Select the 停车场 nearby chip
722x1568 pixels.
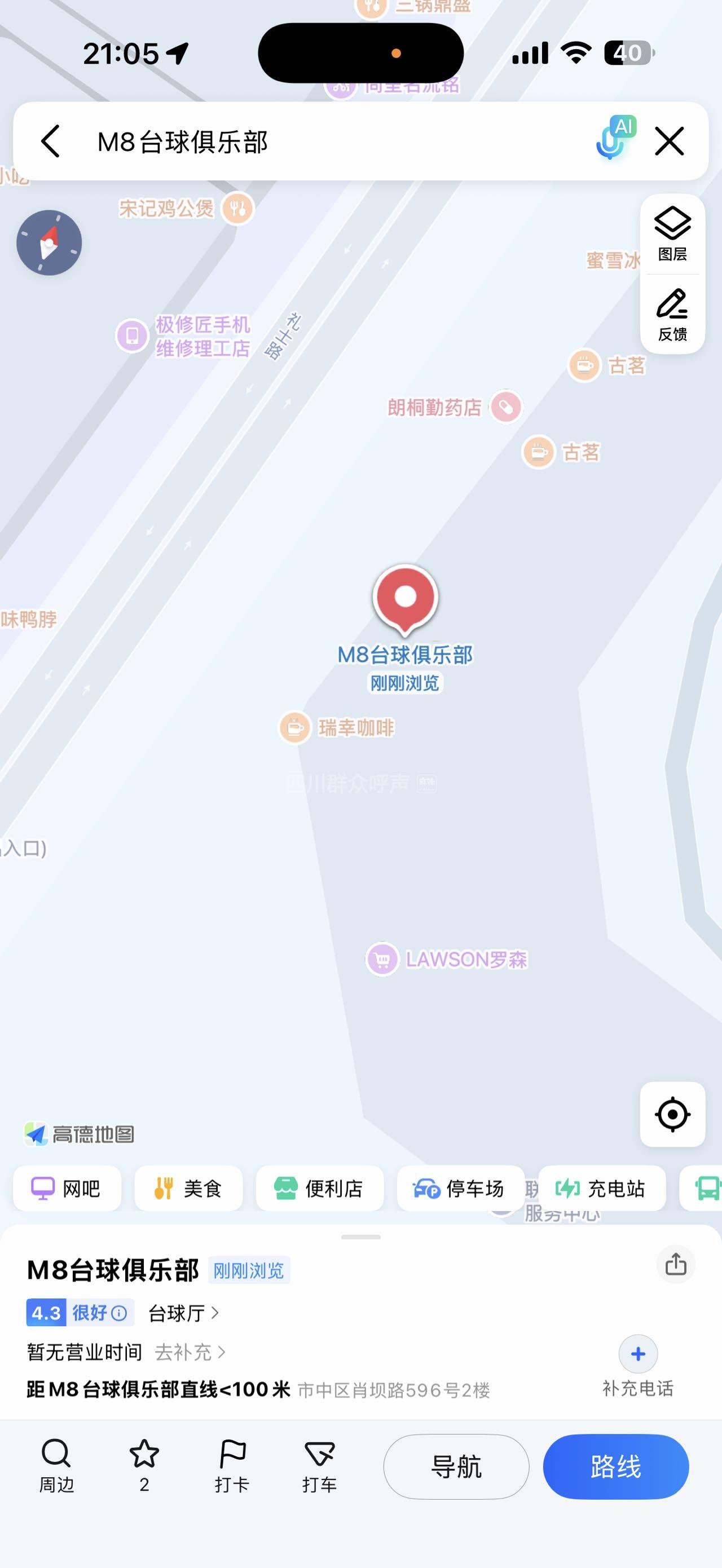460,1187
